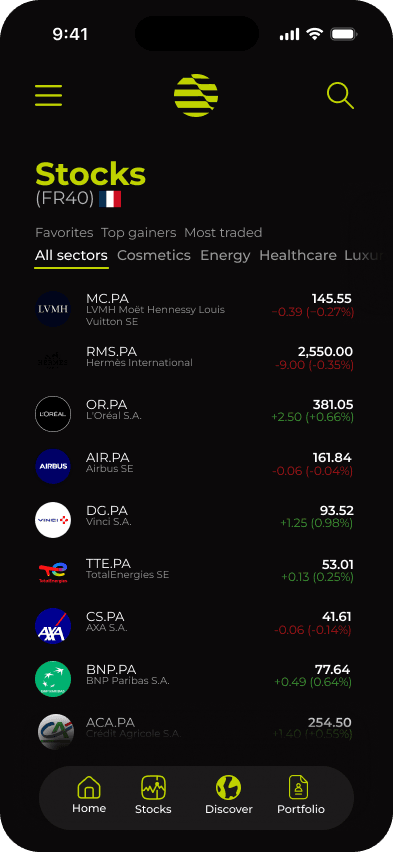The image size is (393, 852).
Task: Select the All sectors tab
Action: (71, 256)
